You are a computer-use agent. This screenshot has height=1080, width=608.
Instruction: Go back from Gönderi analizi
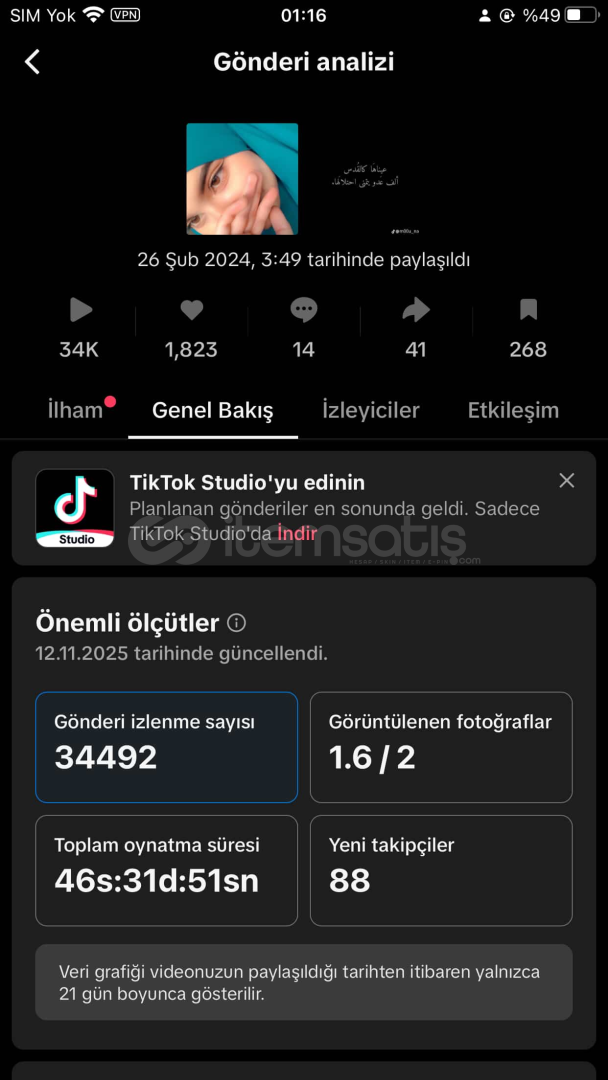32,62
